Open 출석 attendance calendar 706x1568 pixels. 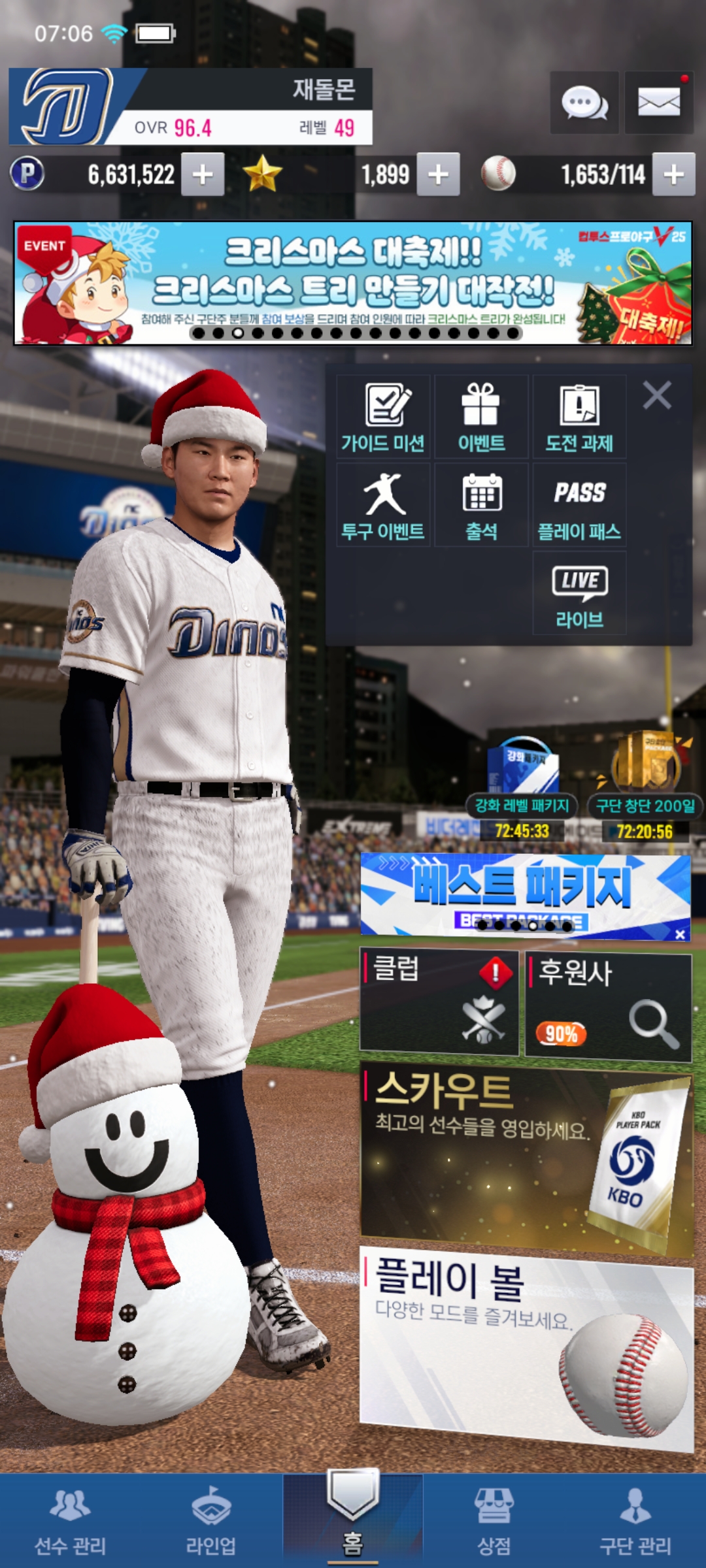click(x=481, y=505)
